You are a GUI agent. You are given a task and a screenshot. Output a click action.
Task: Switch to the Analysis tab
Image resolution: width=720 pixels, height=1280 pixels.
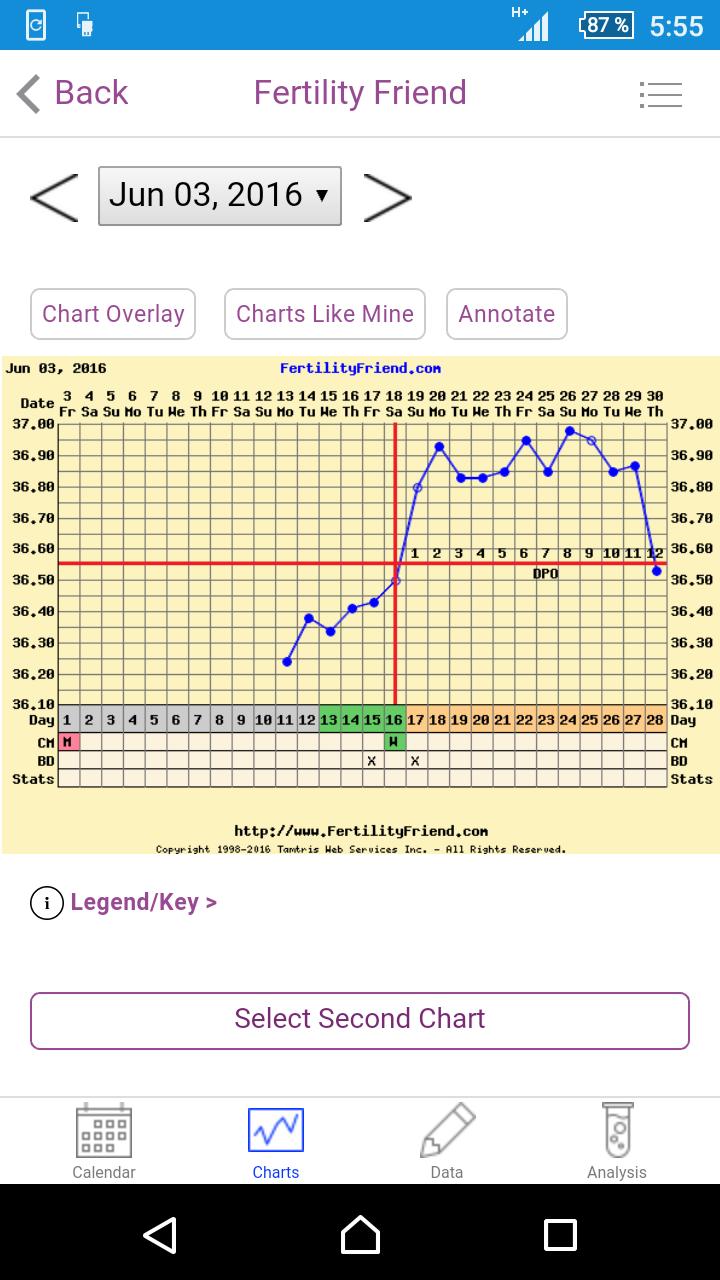tap(617, 1142)
